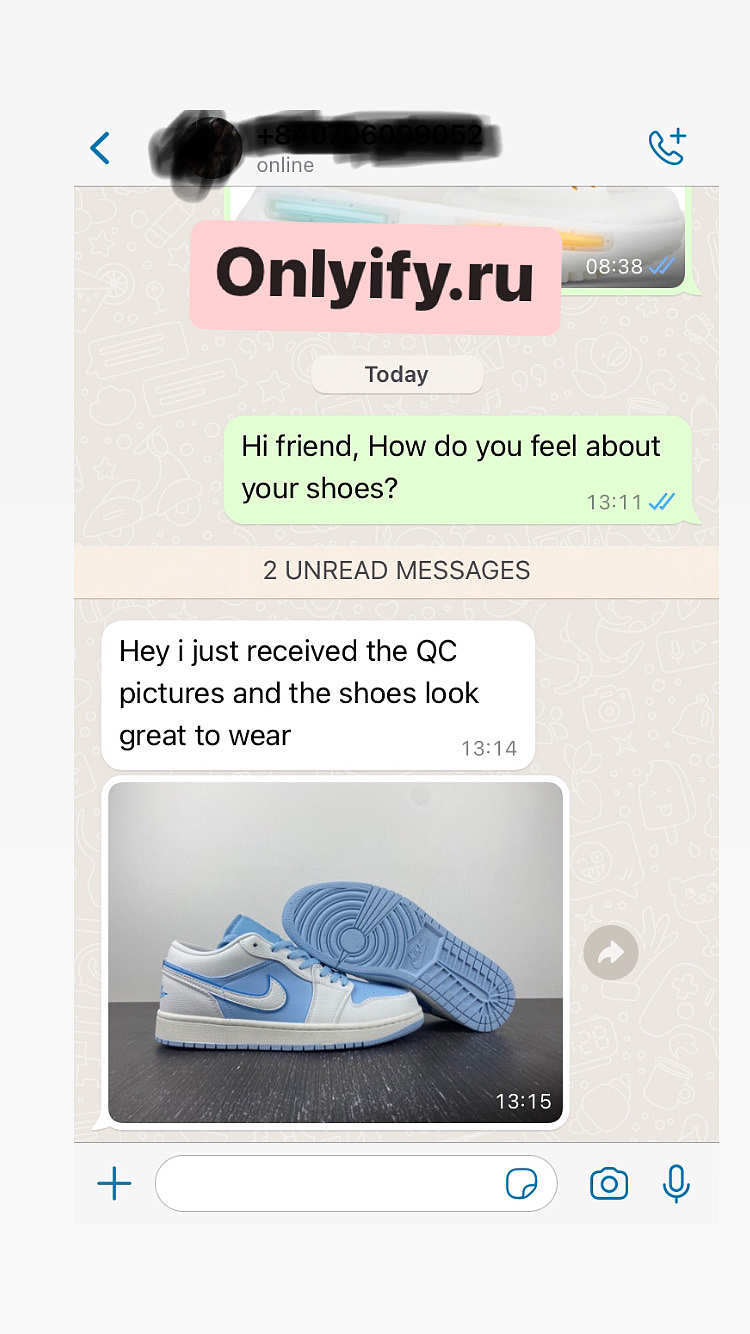Open the blue sneakers photo sent at 13:15
Image resolution: width=750 pixels, height=1334 pixels.
point(335,952)
